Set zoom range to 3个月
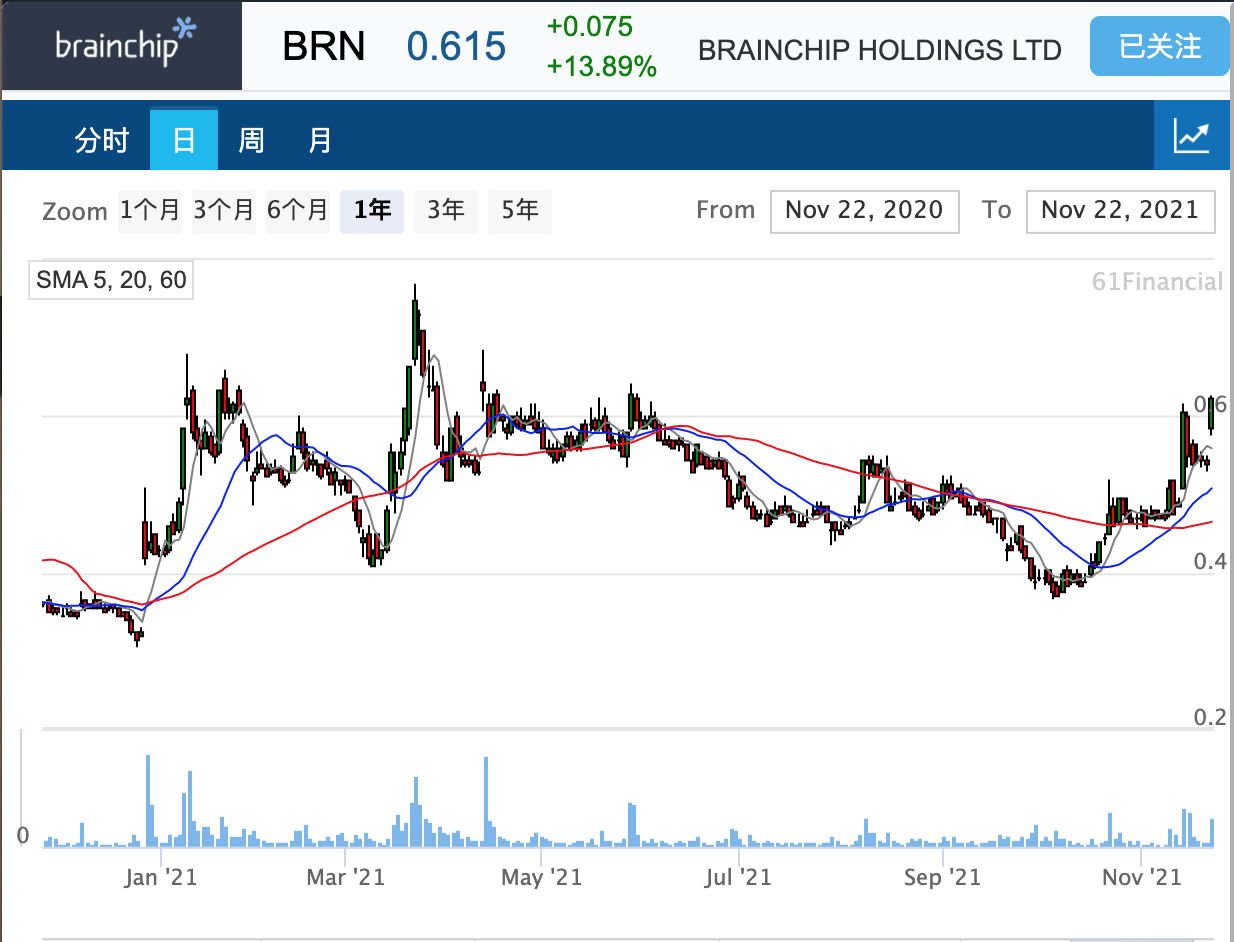Screen dimensions: 1234x942 (x=224, y=211)
